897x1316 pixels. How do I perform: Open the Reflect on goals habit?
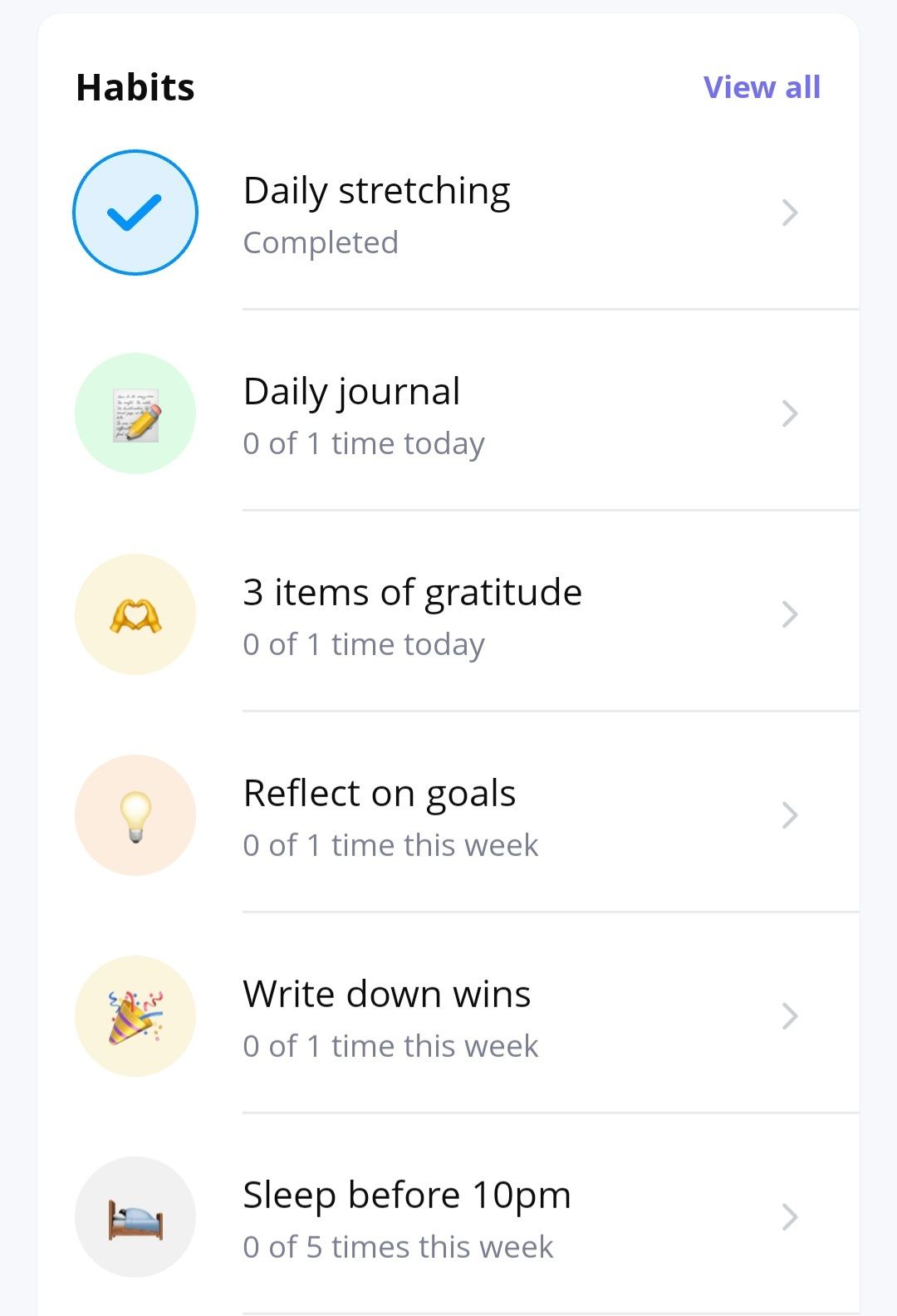pyautogui.click(x=515, y=817)
